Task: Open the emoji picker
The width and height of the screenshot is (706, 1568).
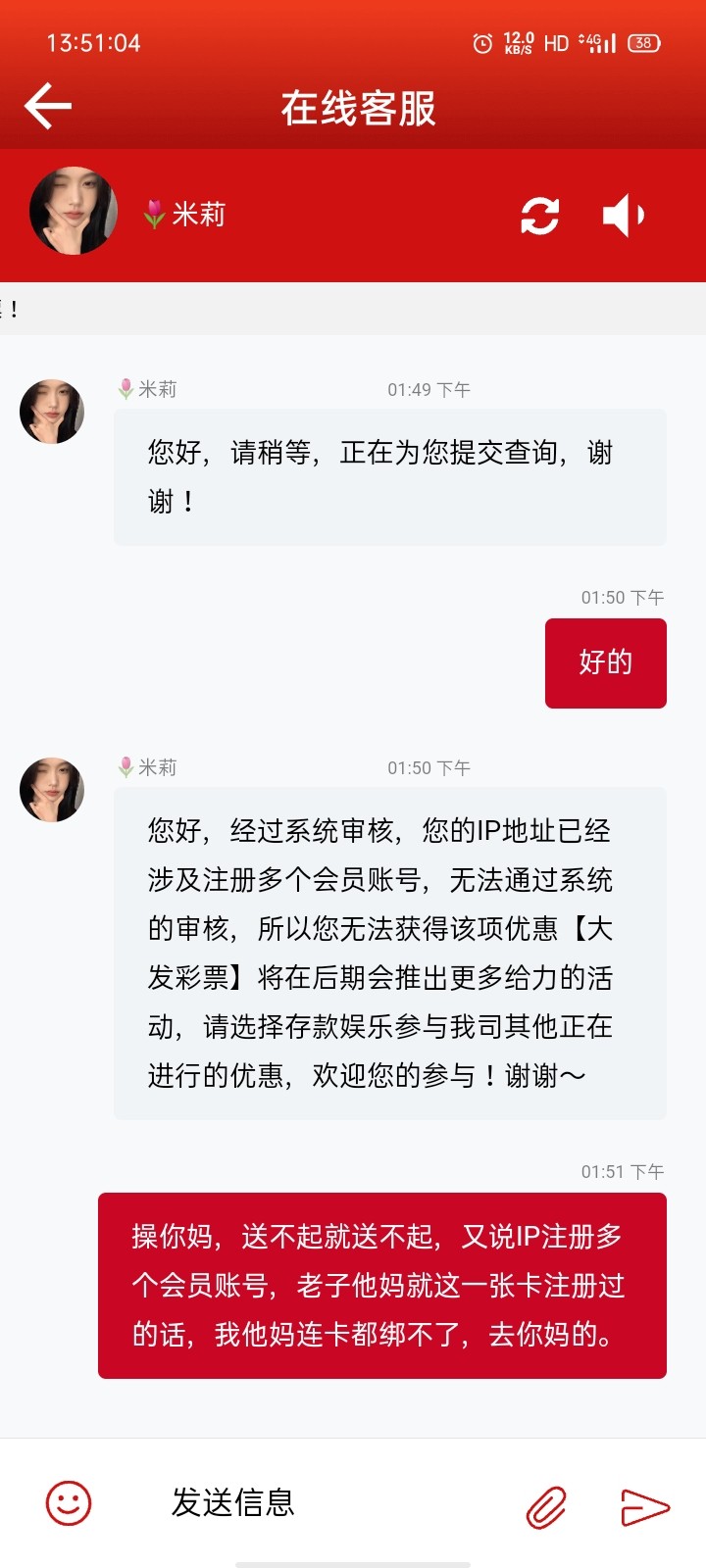Action: pos(69,1503)
